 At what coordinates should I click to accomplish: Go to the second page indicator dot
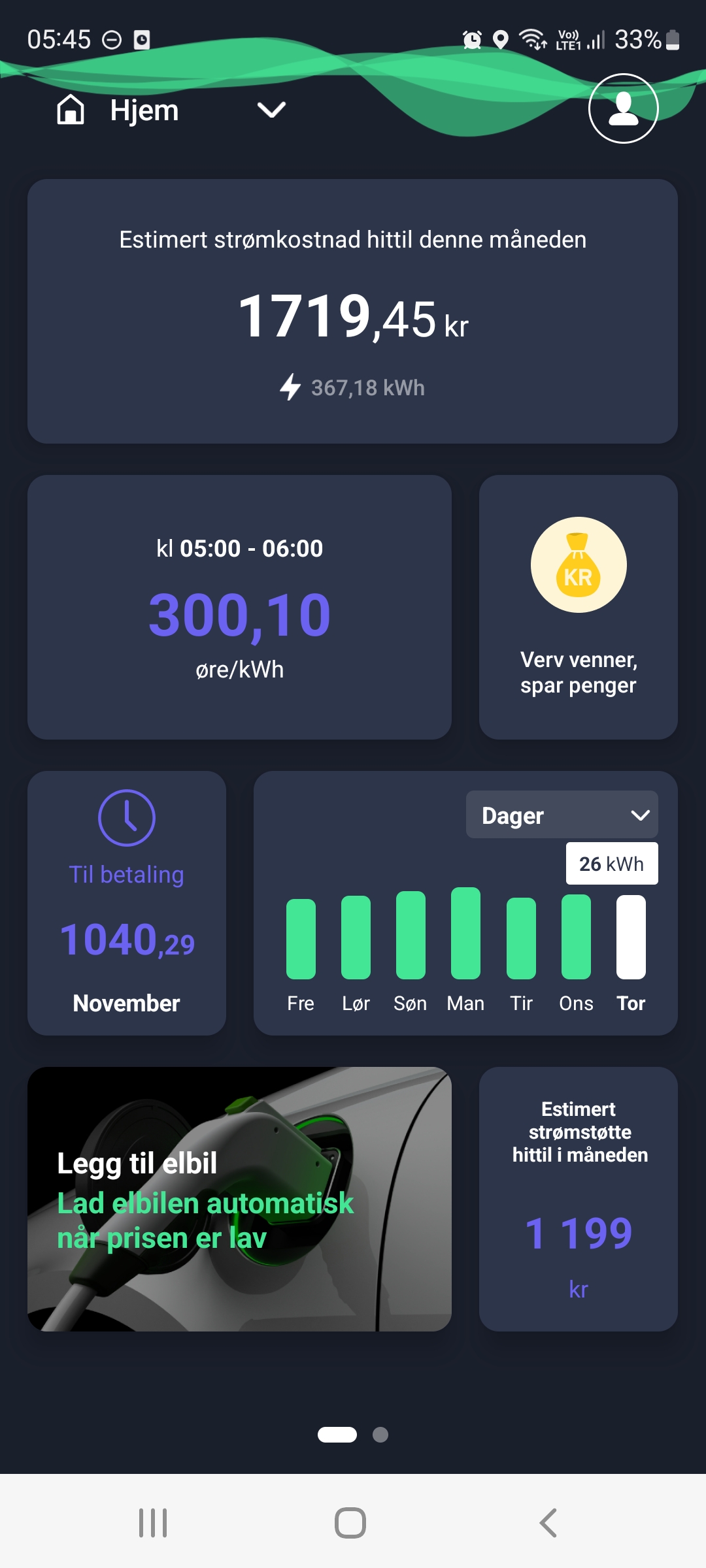[x=380, y=1435]
